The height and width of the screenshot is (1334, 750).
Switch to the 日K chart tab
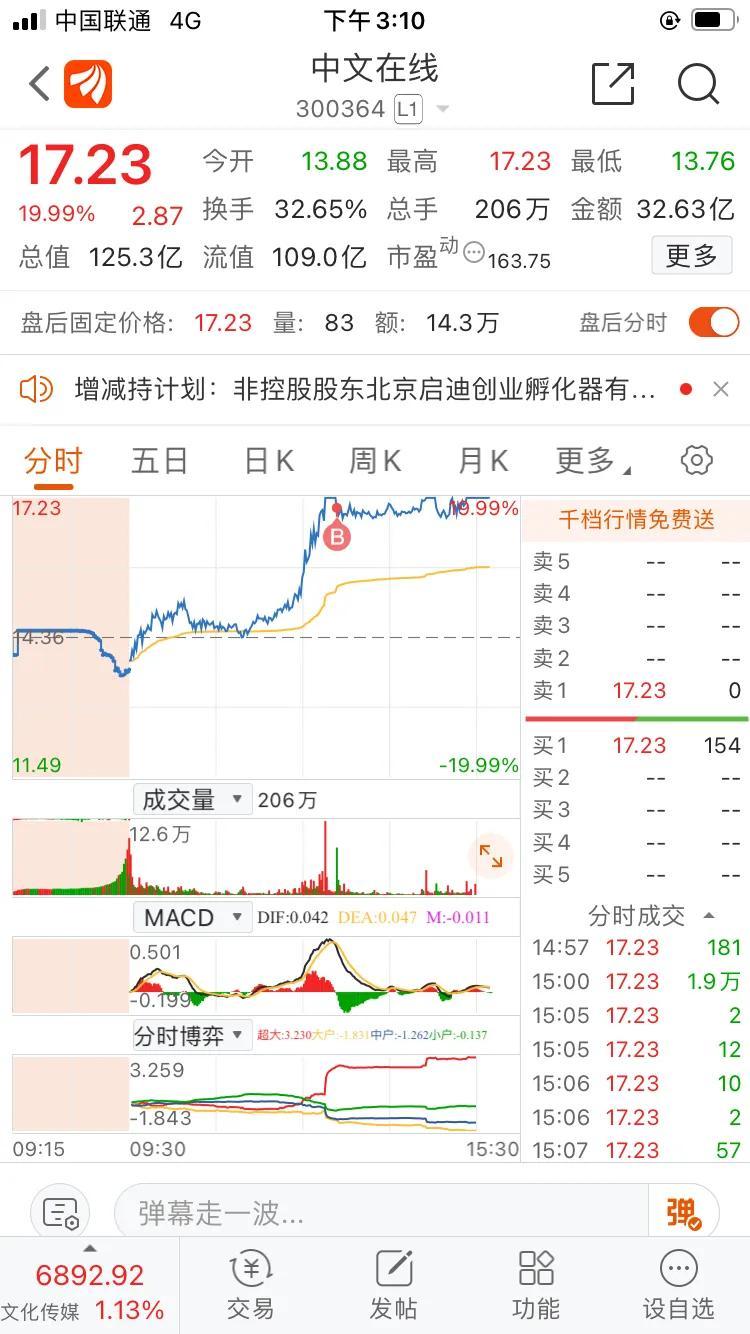point(269,461)
